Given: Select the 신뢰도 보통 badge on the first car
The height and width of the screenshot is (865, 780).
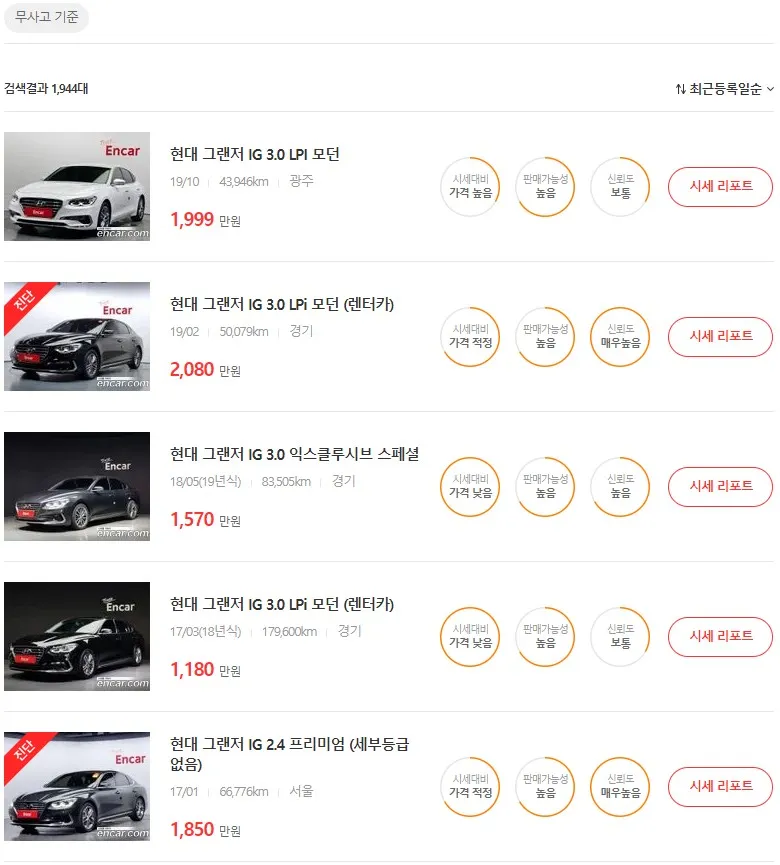Looking at the screenshot, I should 619,186.
